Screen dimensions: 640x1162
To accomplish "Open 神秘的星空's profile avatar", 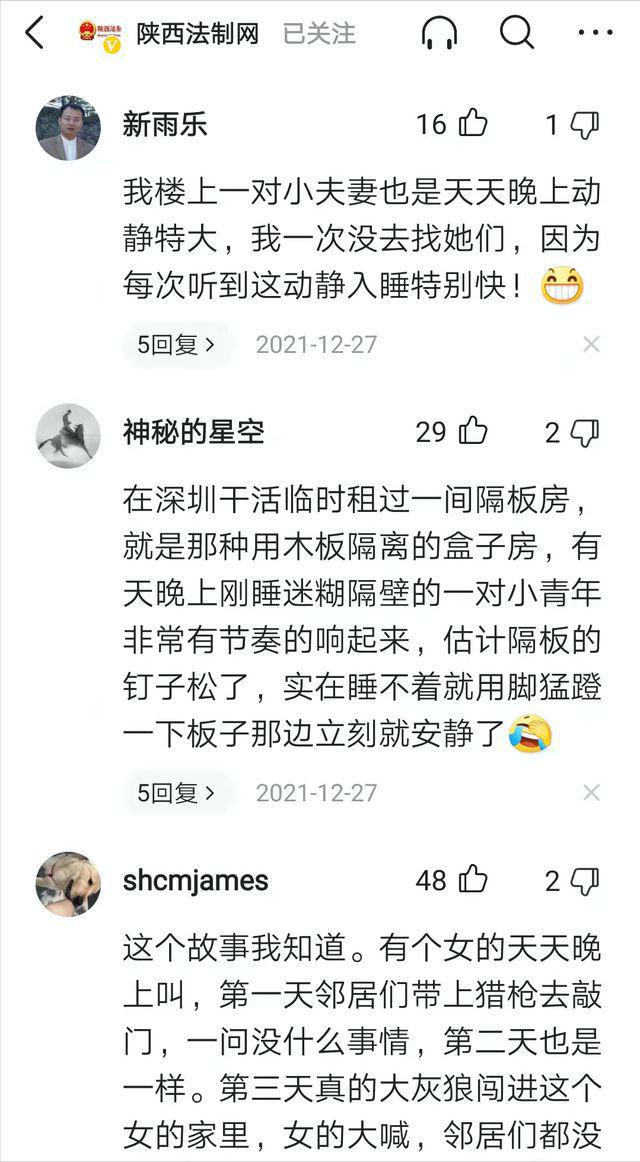I will coord(68,436).
